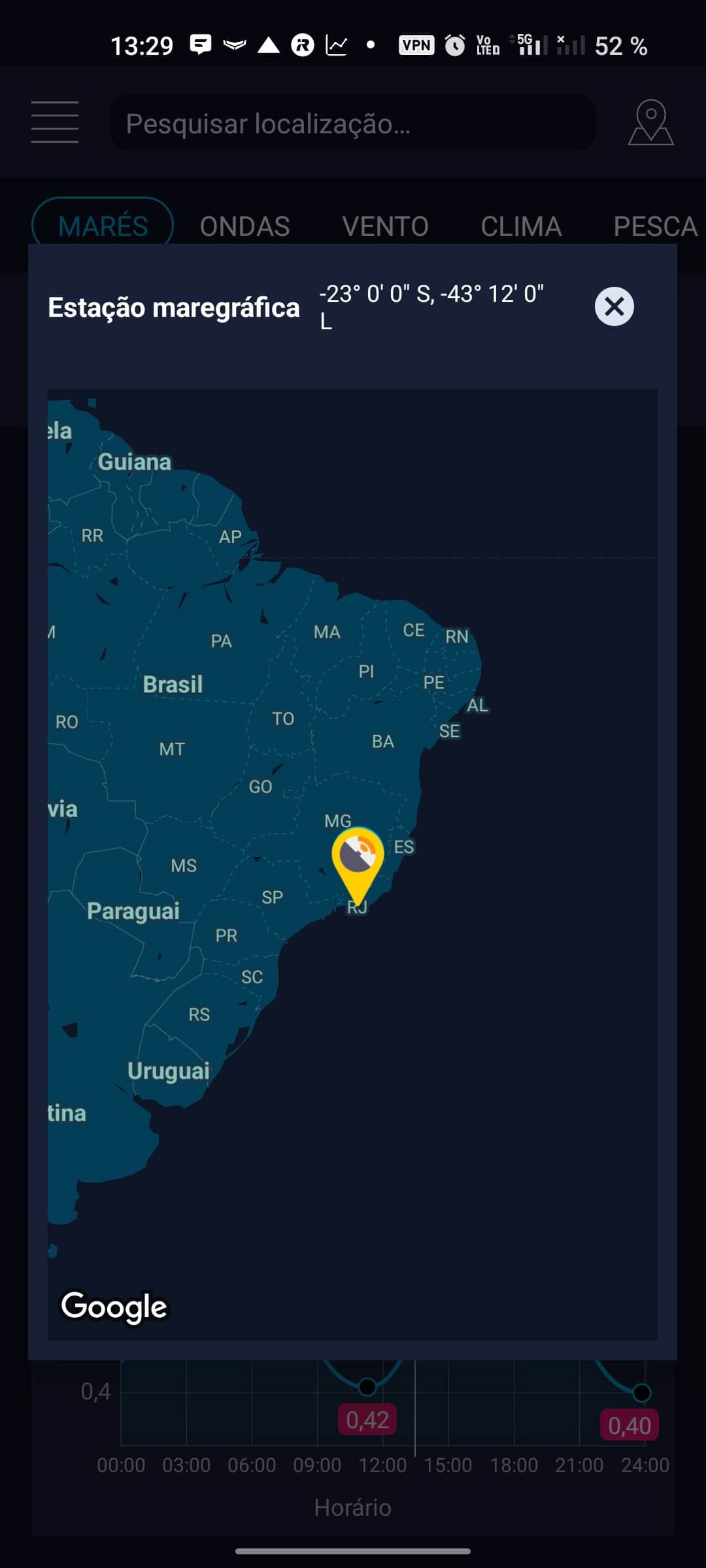The height and width of the screenshot is (1568, 706).
Task: Open the VPN status icon in status bar
Action: [x=416, y=46]
